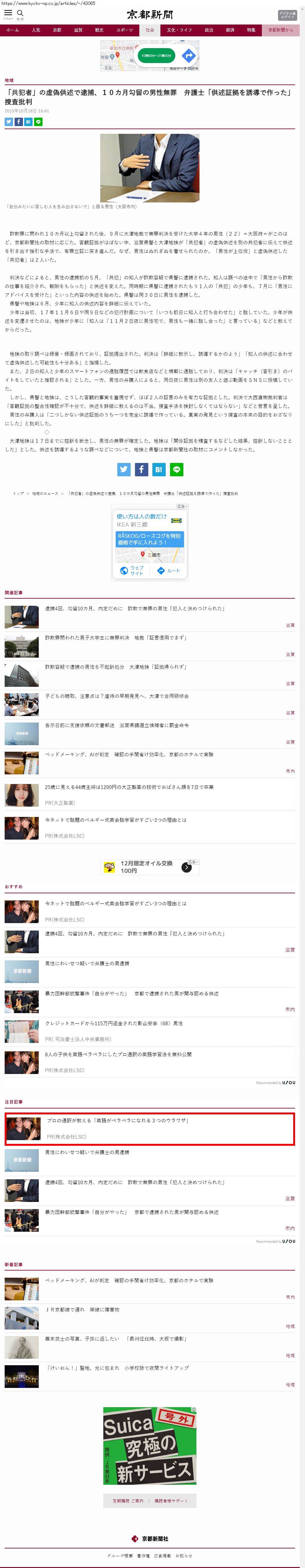Switch to the スポーツ tab
The width and height of the screenshot is (305, 1568).
[x=124, y=30]
